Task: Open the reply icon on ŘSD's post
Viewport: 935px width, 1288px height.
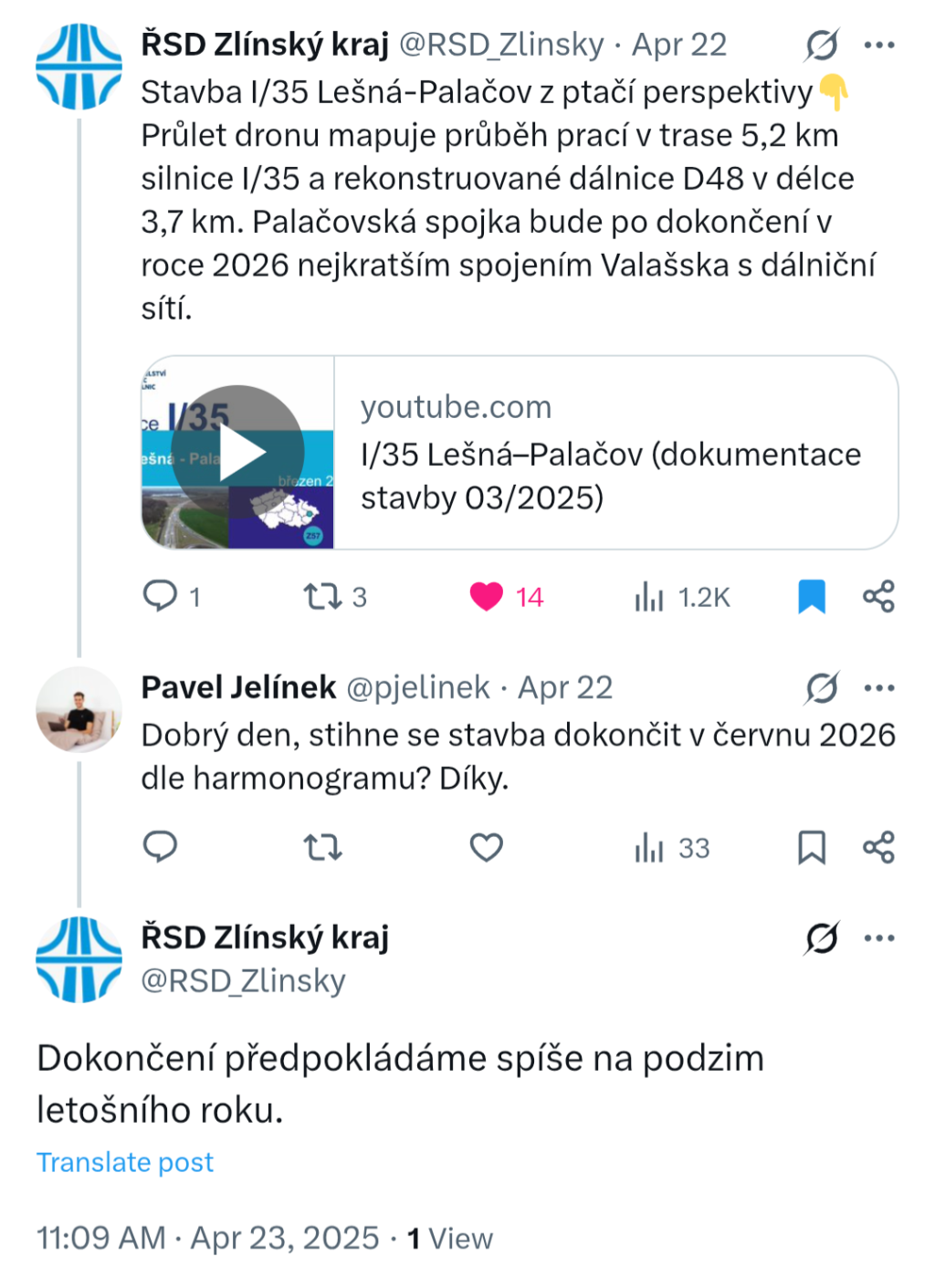Action: click(x=162, y=596)
